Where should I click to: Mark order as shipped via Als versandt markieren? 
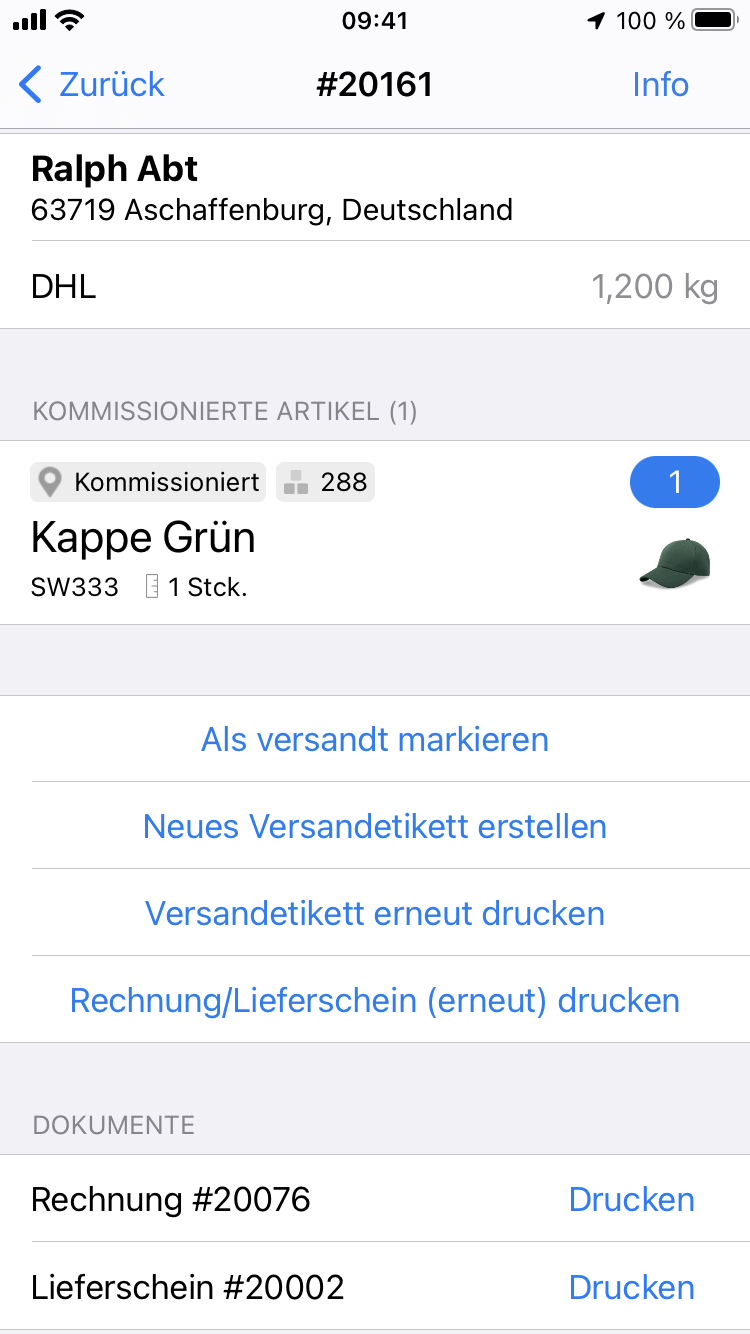pos(375,739)
